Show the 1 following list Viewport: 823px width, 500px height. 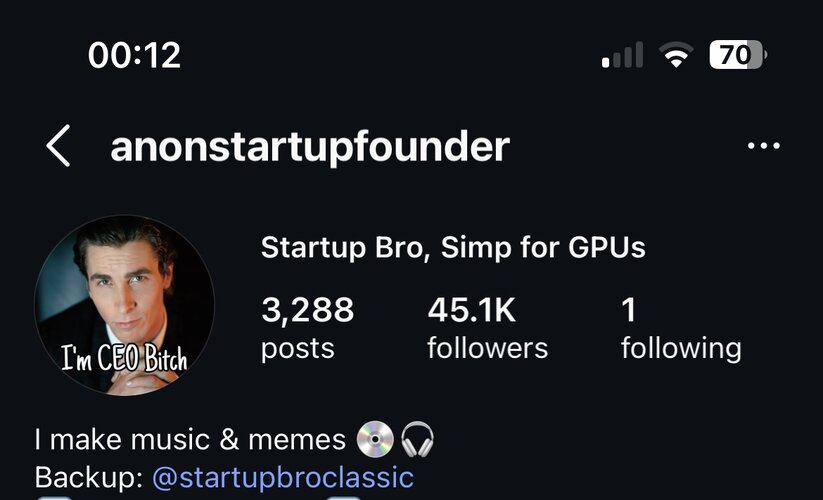(680, 328)
